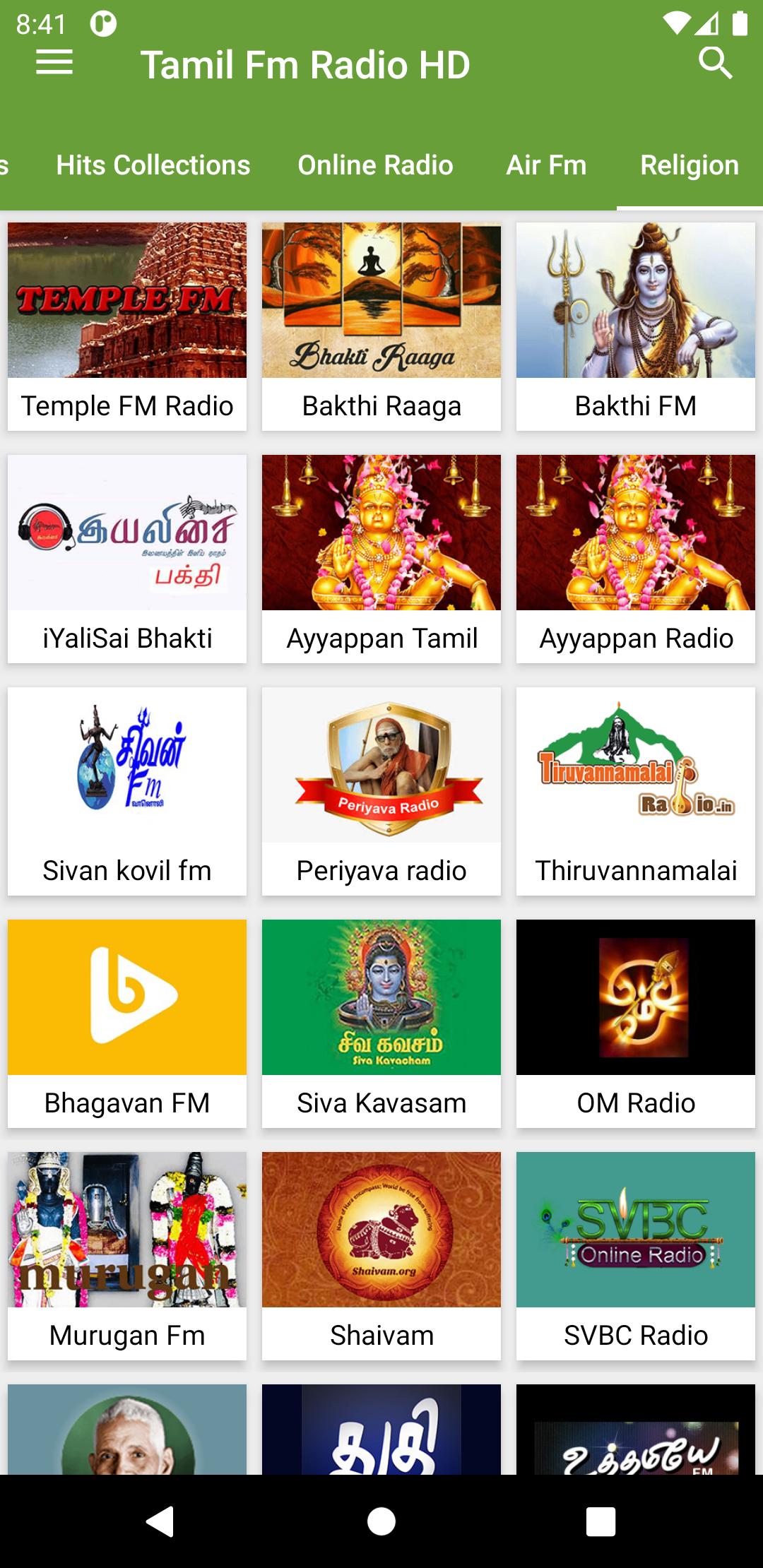Play Bhagavan FM
The width and height of the screenshot is (763, 1568).
click(x=127, y=1023)
